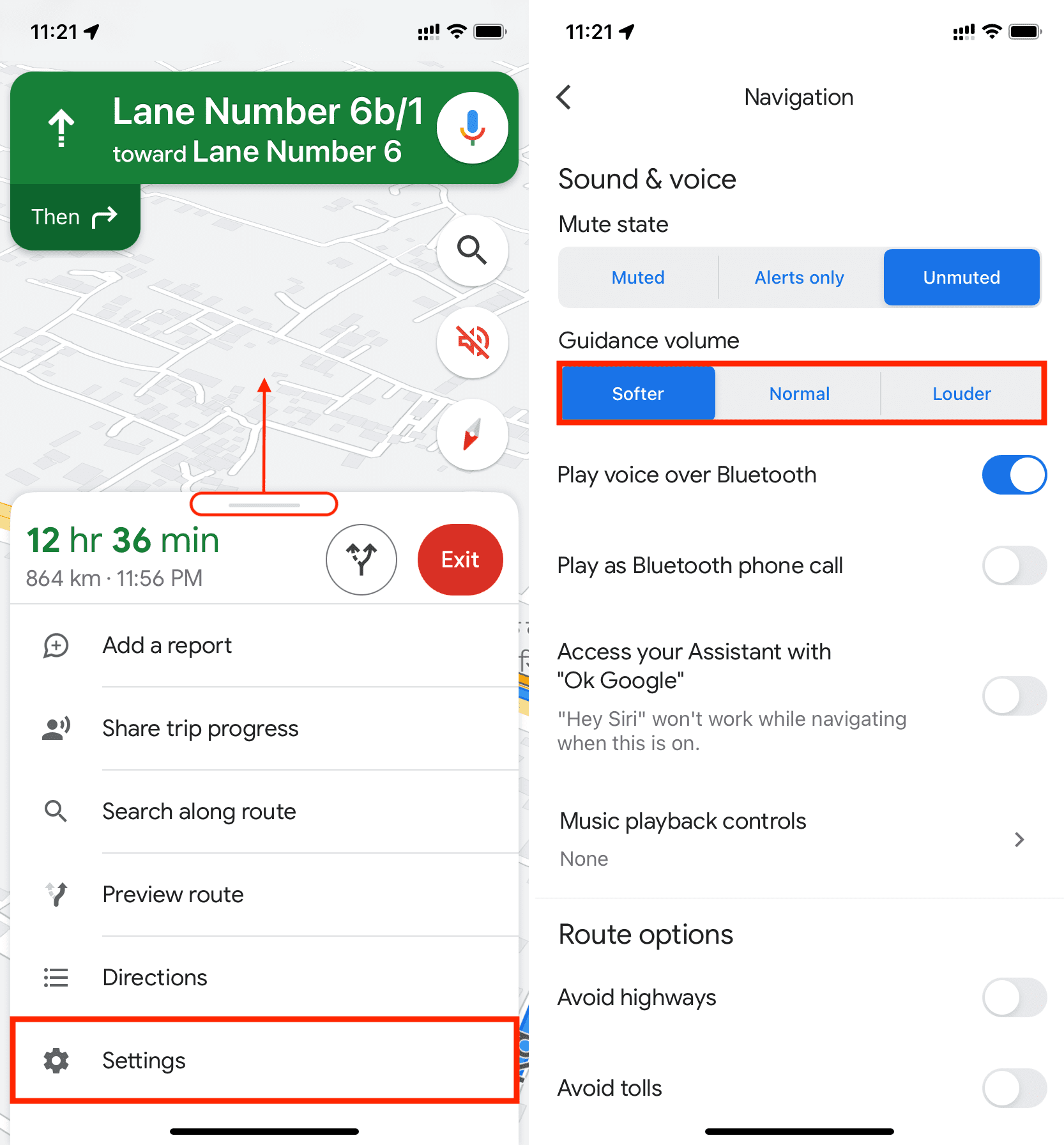The image size is (1064, 1145).
Task: Select Search along route
Action: point(199,811)
